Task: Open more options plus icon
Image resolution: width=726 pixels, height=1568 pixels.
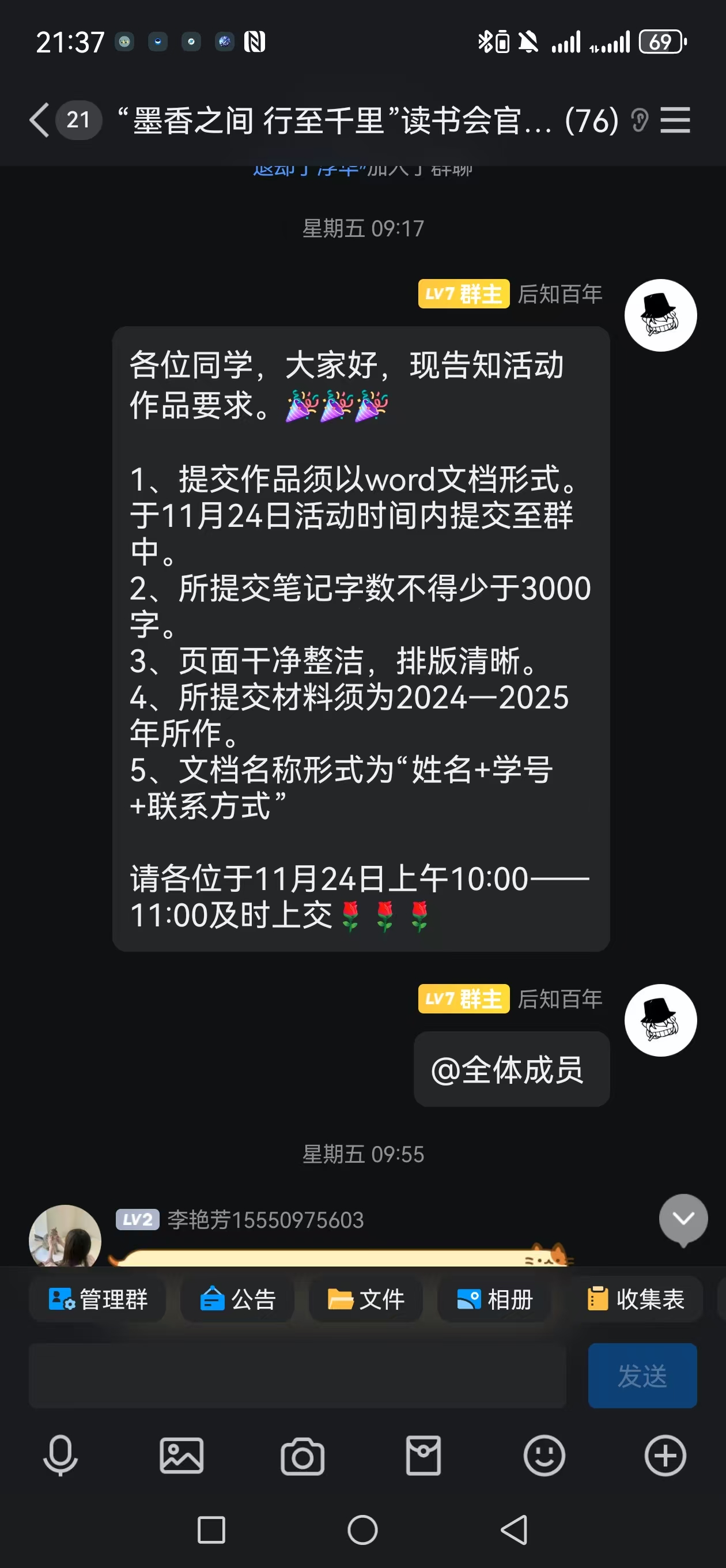Action: 665,1456
